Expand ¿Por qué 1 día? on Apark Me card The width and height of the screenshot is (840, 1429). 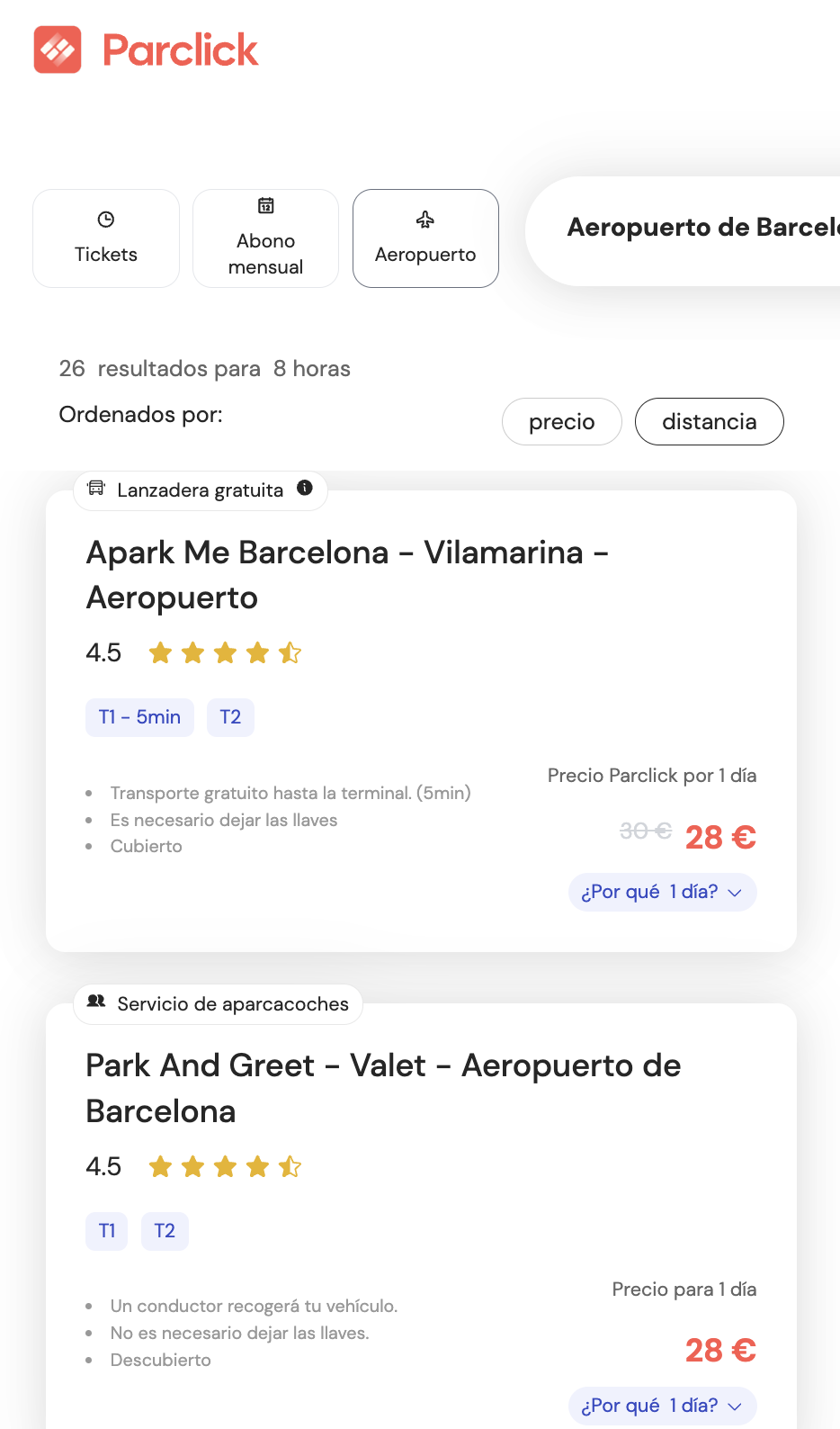coord(662,892)
